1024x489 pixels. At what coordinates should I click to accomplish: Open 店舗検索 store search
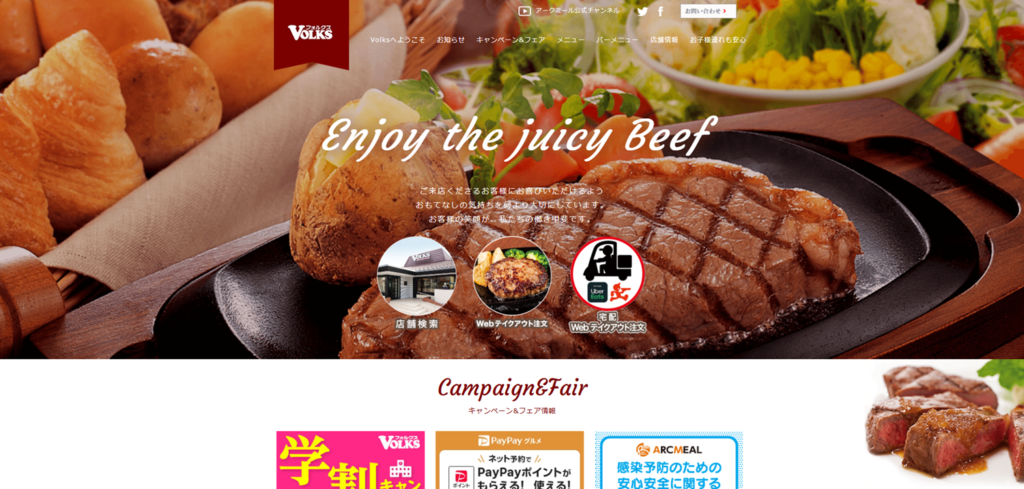coord(417,283)
